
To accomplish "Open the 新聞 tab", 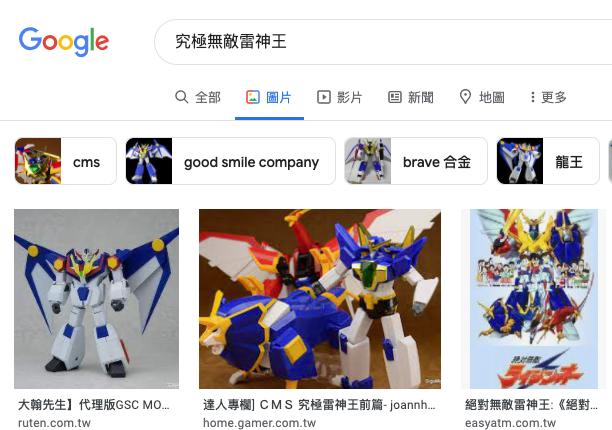I will coord(410,97).
